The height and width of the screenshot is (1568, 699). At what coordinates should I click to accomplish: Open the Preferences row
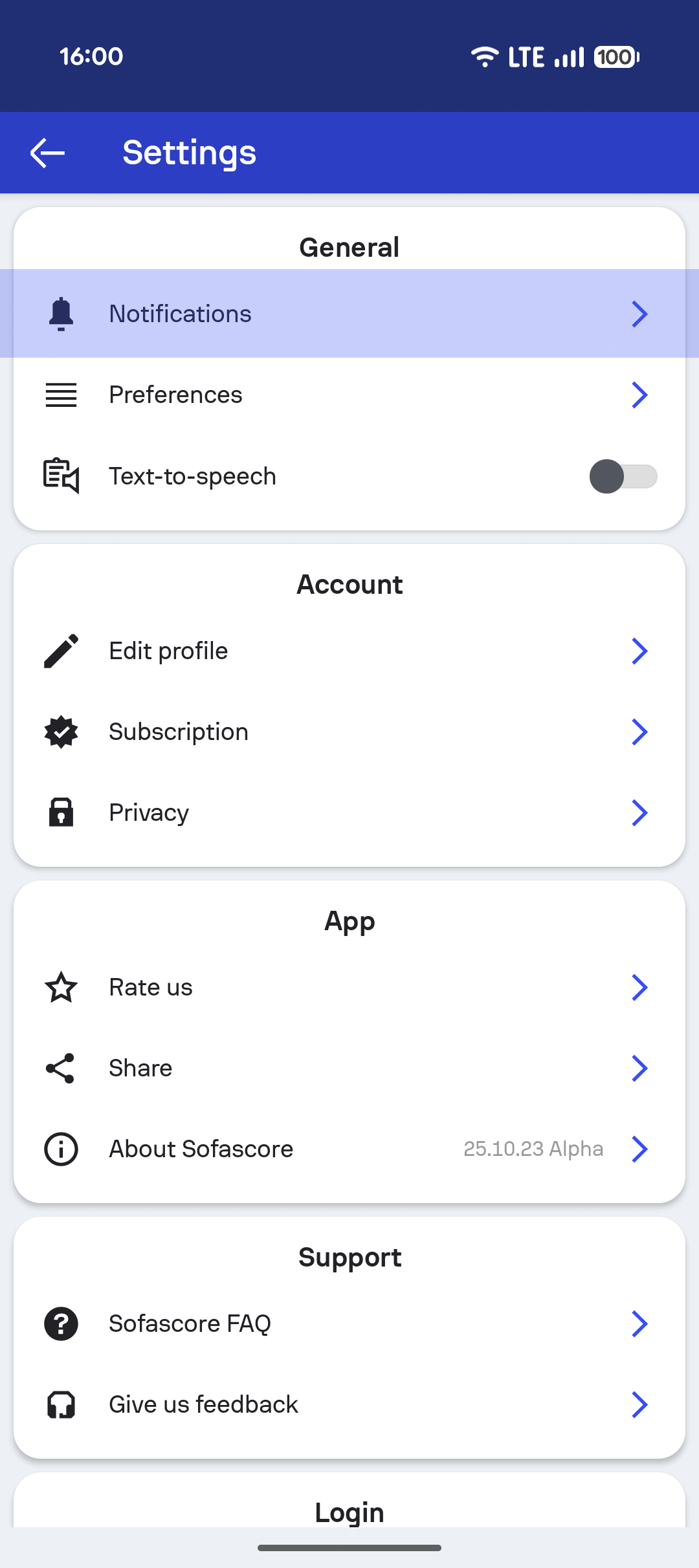click(x=349, y=395)
